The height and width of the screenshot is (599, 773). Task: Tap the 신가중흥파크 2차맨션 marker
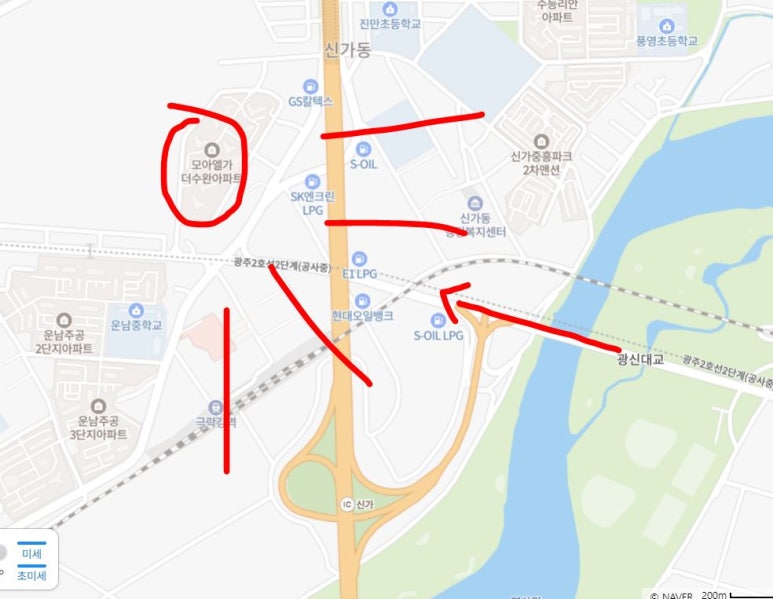[x=541, y=140]
